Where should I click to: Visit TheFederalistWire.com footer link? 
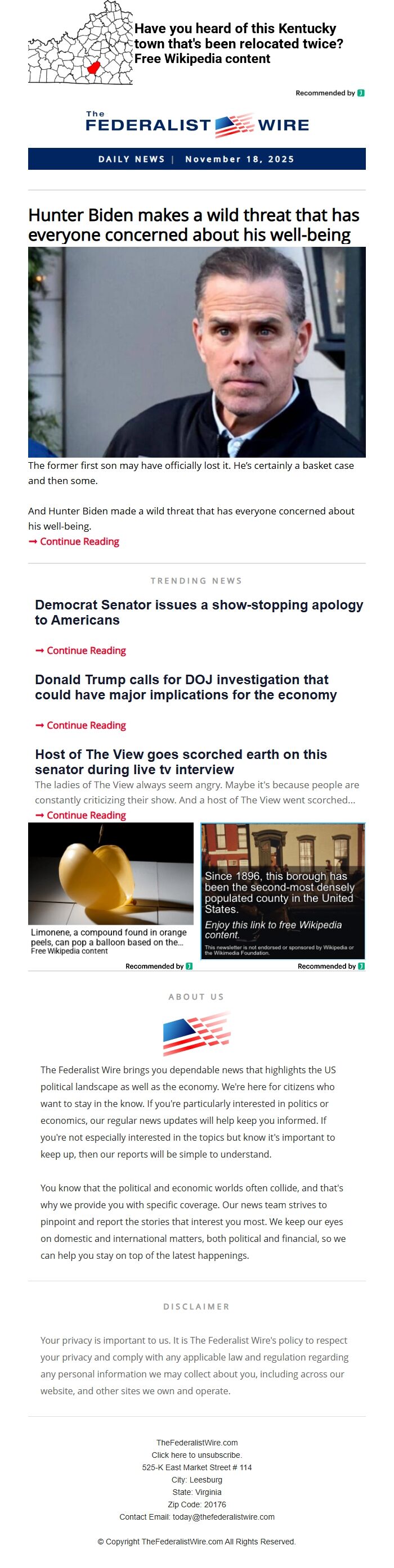[x=196, y=1443]
